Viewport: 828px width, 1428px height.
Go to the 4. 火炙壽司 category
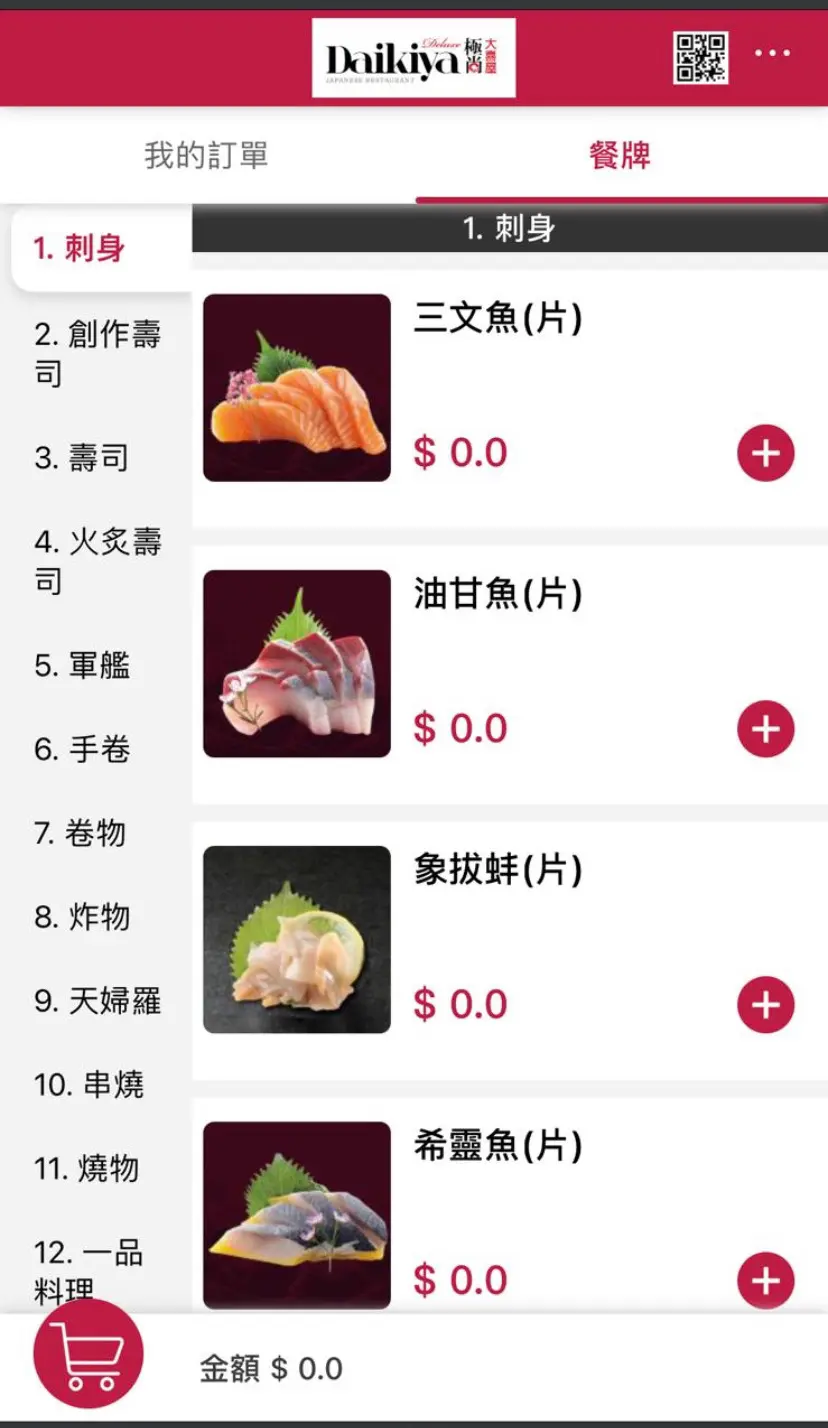[97, 561]
